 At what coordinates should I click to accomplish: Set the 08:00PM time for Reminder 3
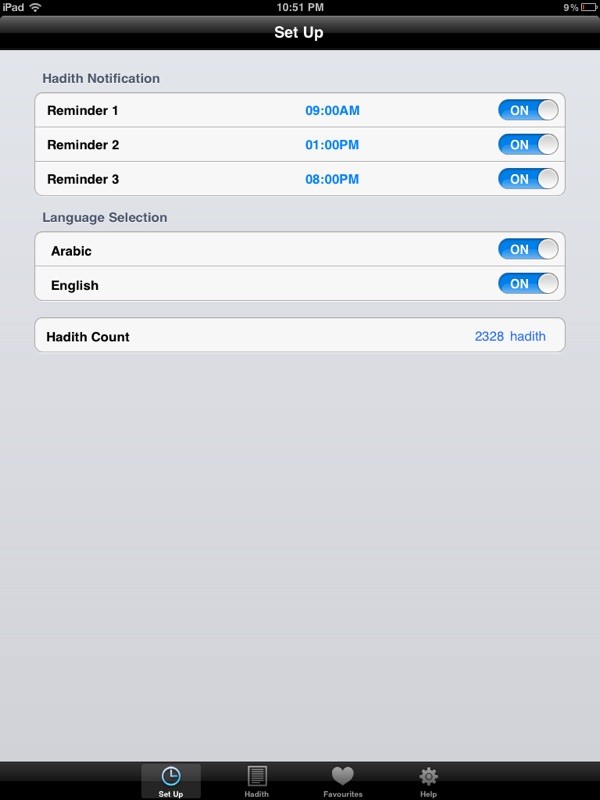pyautogui.click(x=332, y=179)
